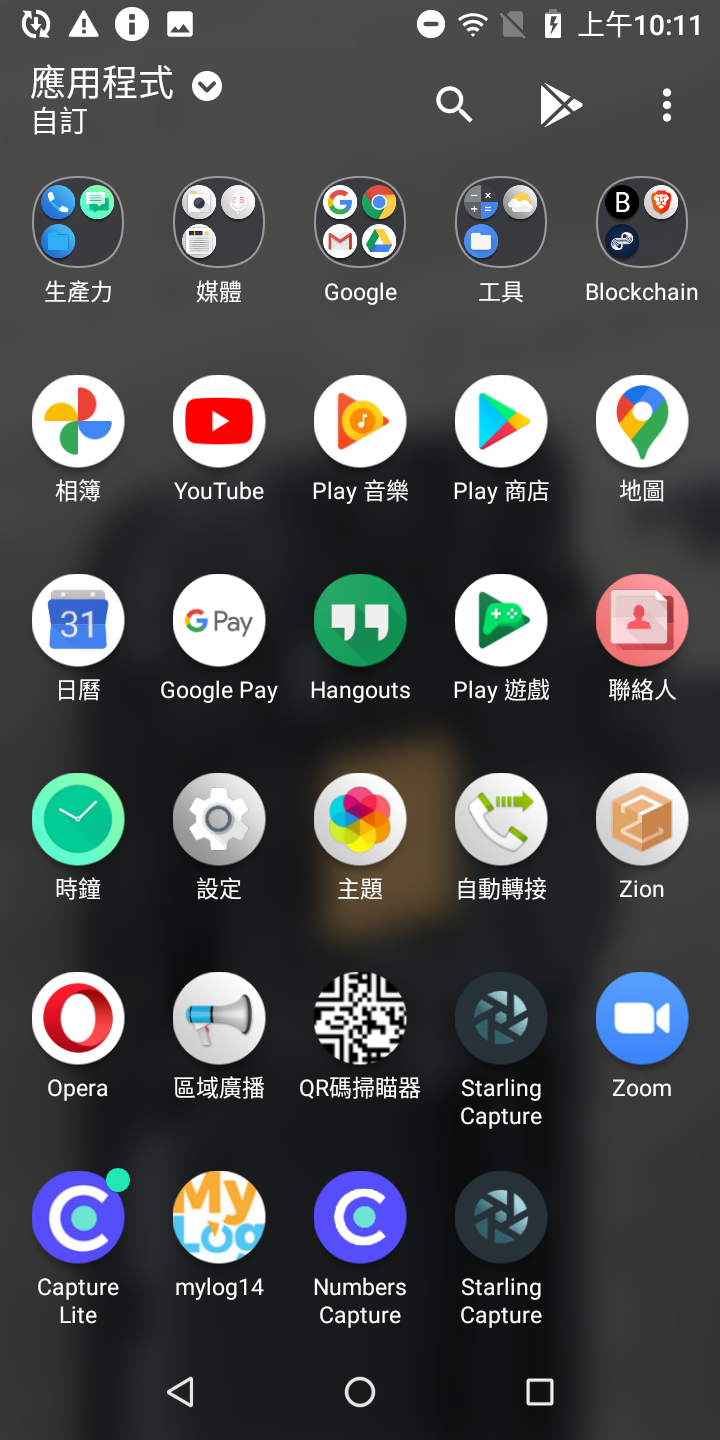The width and height of the screenshot is (720, 1440).
Task: Open the 設定 settings app
Action: tap(219, 820)
